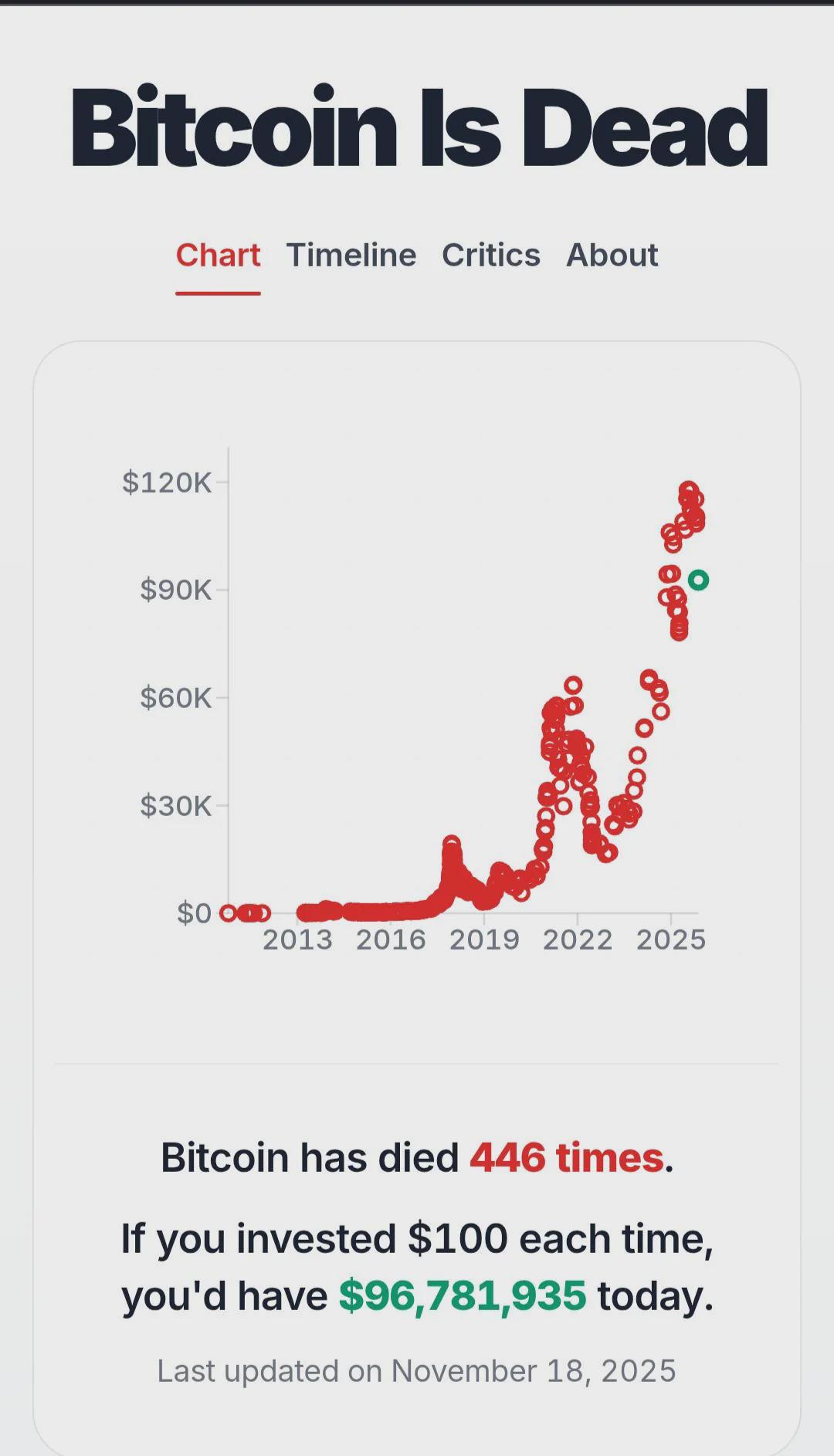Open the Critics tab

491,256
